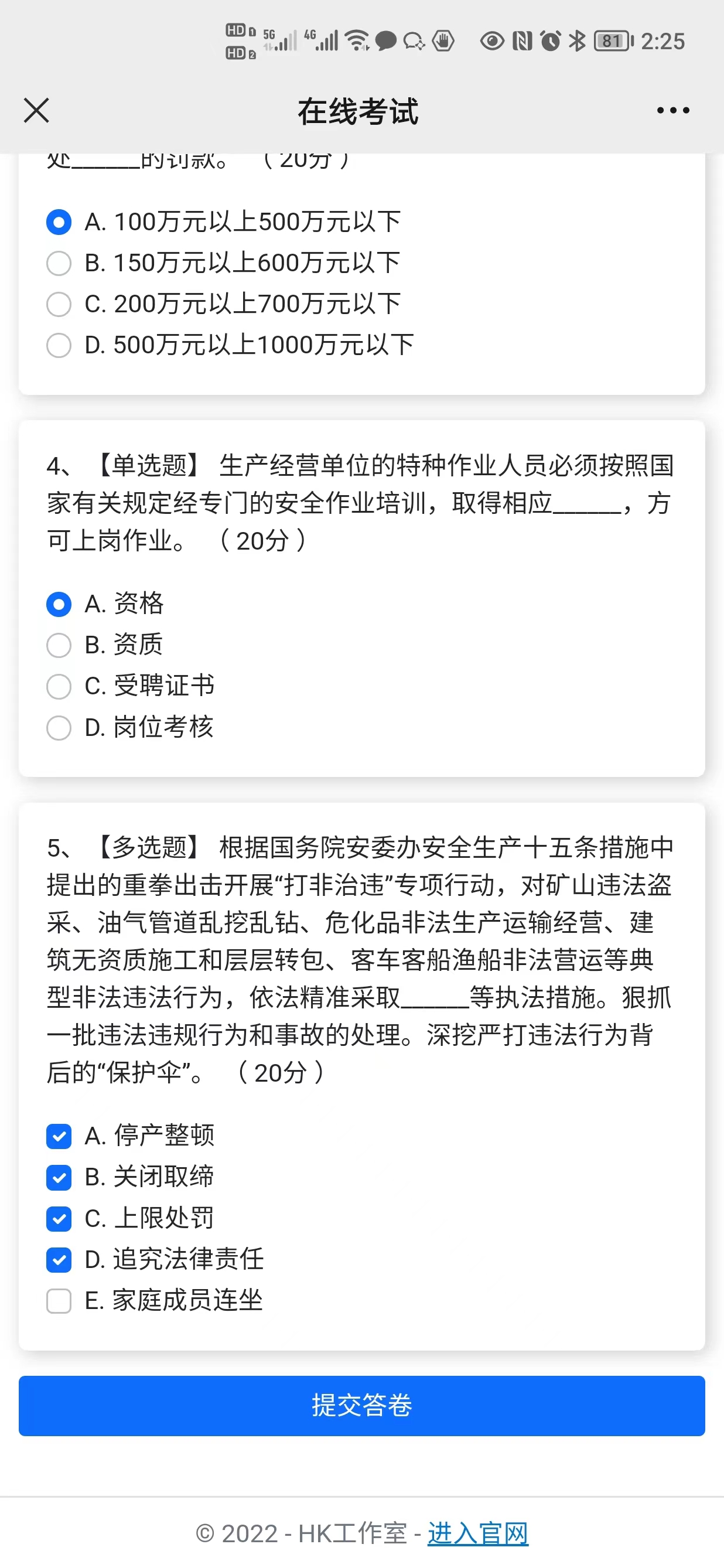This screenshot has width=724, height=1568.
Task: Close the online exam page
Action: (x=36, y=111)
